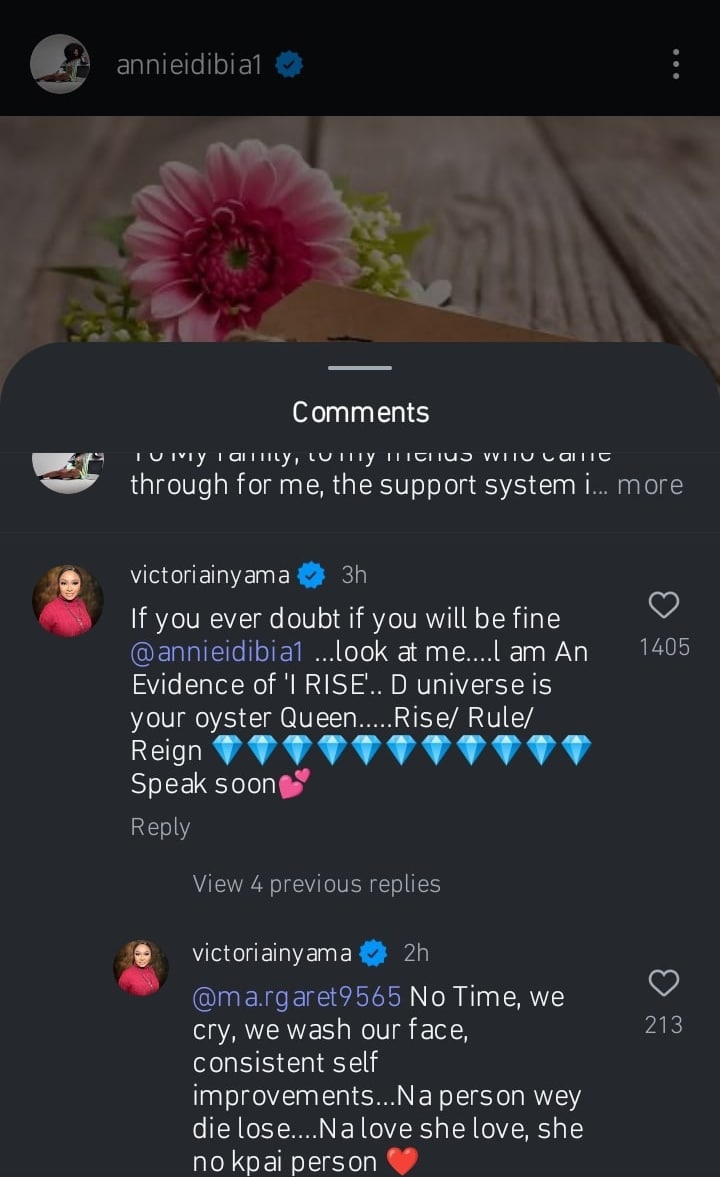Open annieidibia1 profile from the post header
The image size is (720, 1177).
[189, 65]
